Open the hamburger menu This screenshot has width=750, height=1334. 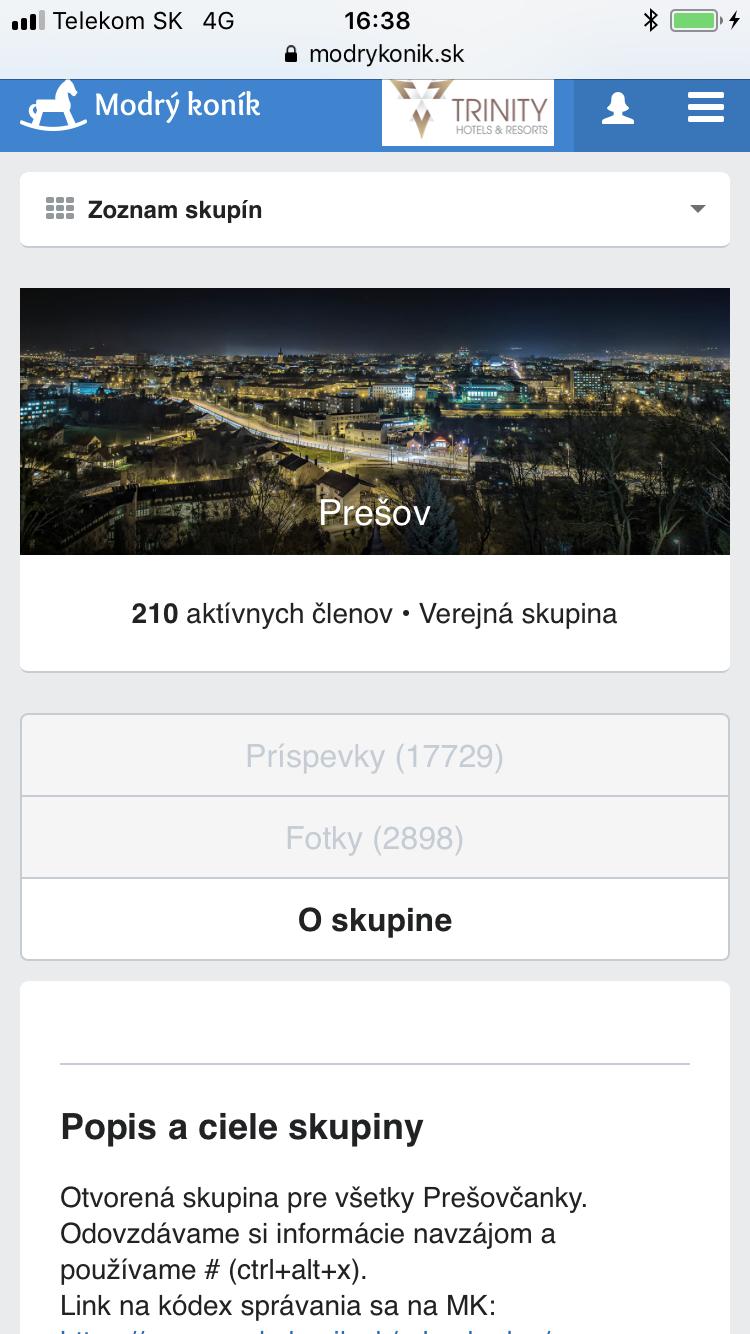click(705, 108)
